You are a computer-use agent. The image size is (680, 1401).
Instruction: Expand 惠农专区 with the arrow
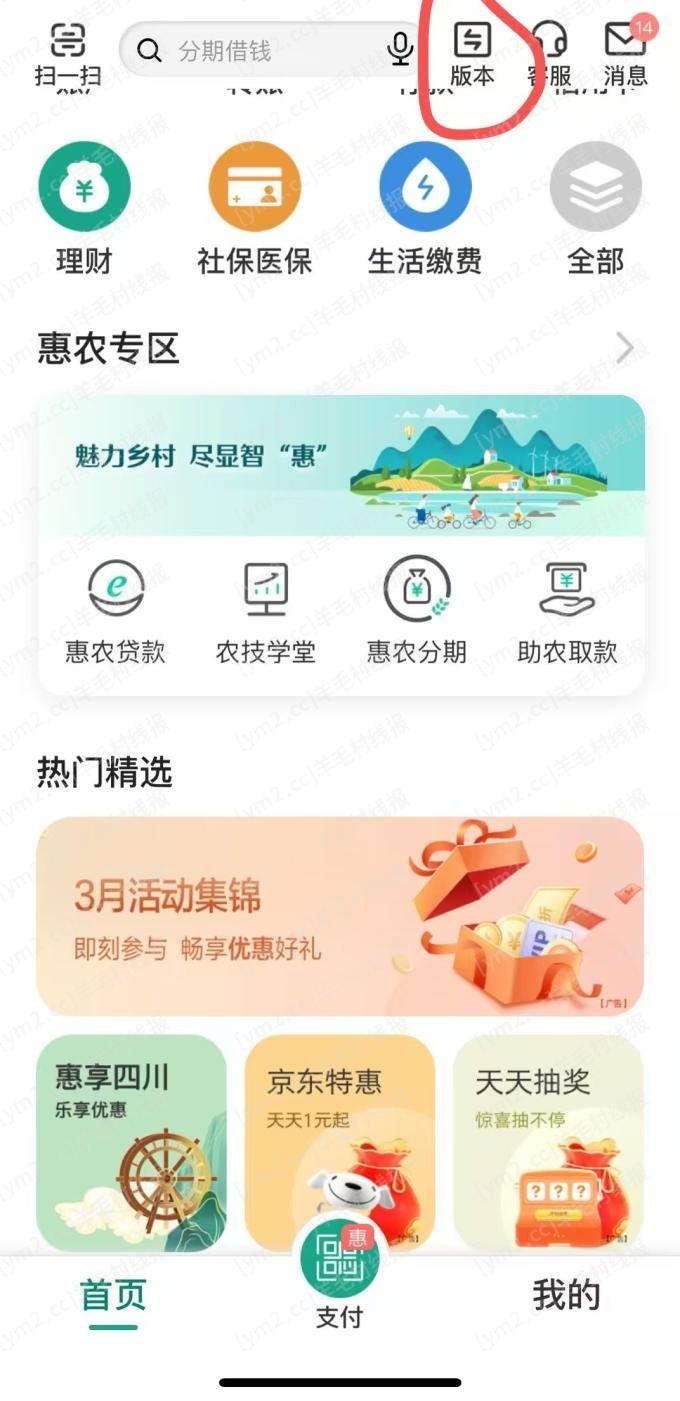(x=625, y=348)
